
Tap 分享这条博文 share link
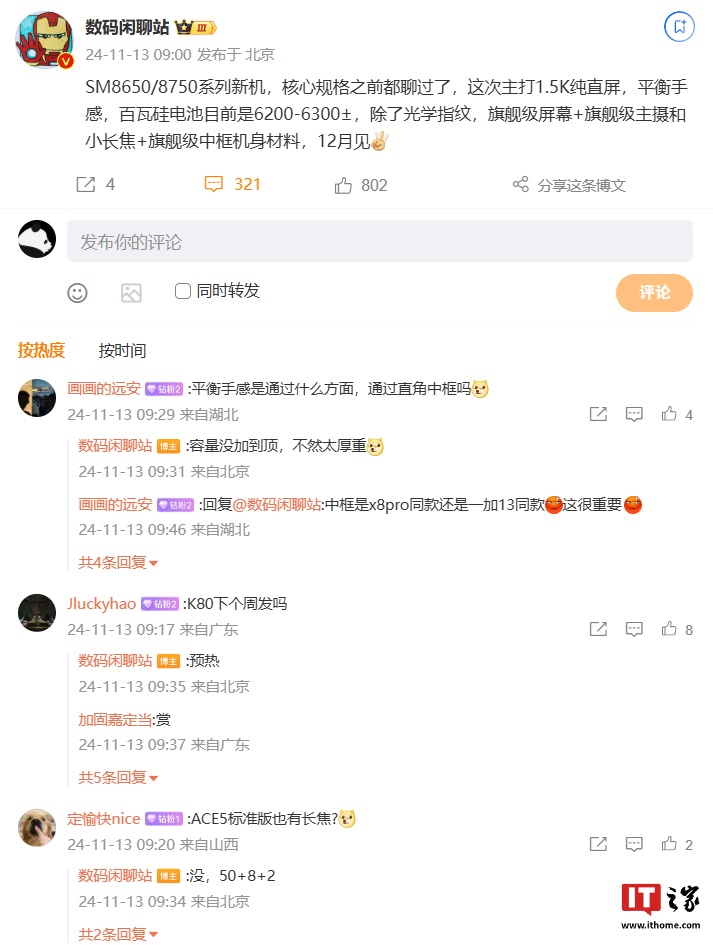[x=569, y=185]
